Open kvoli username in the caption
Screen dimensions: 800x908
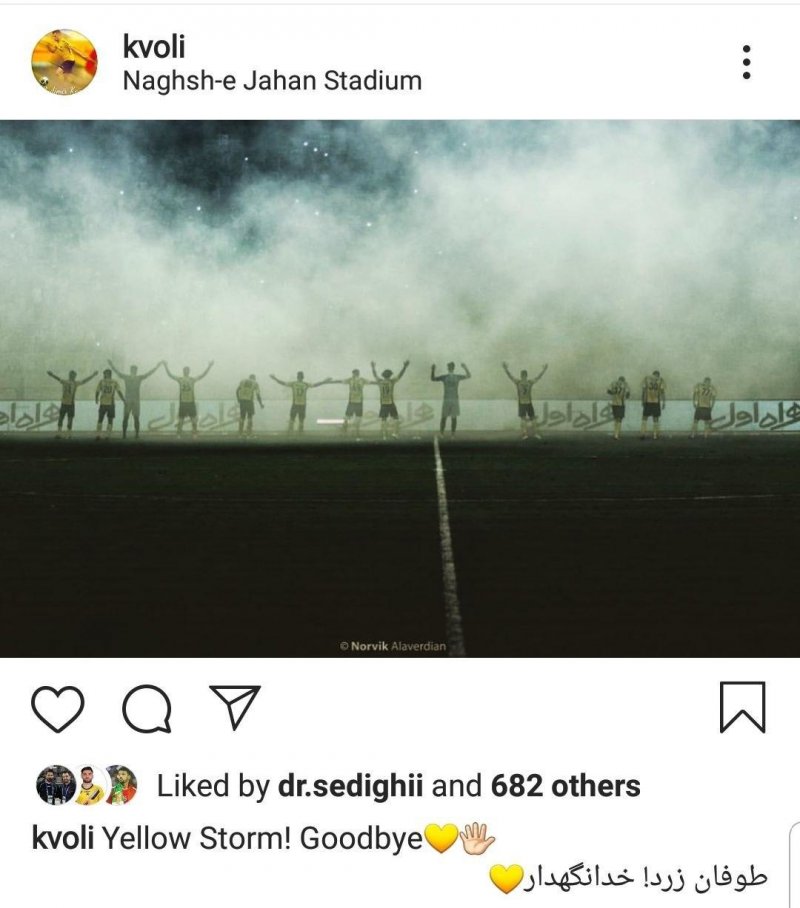[x=62, y=839]
